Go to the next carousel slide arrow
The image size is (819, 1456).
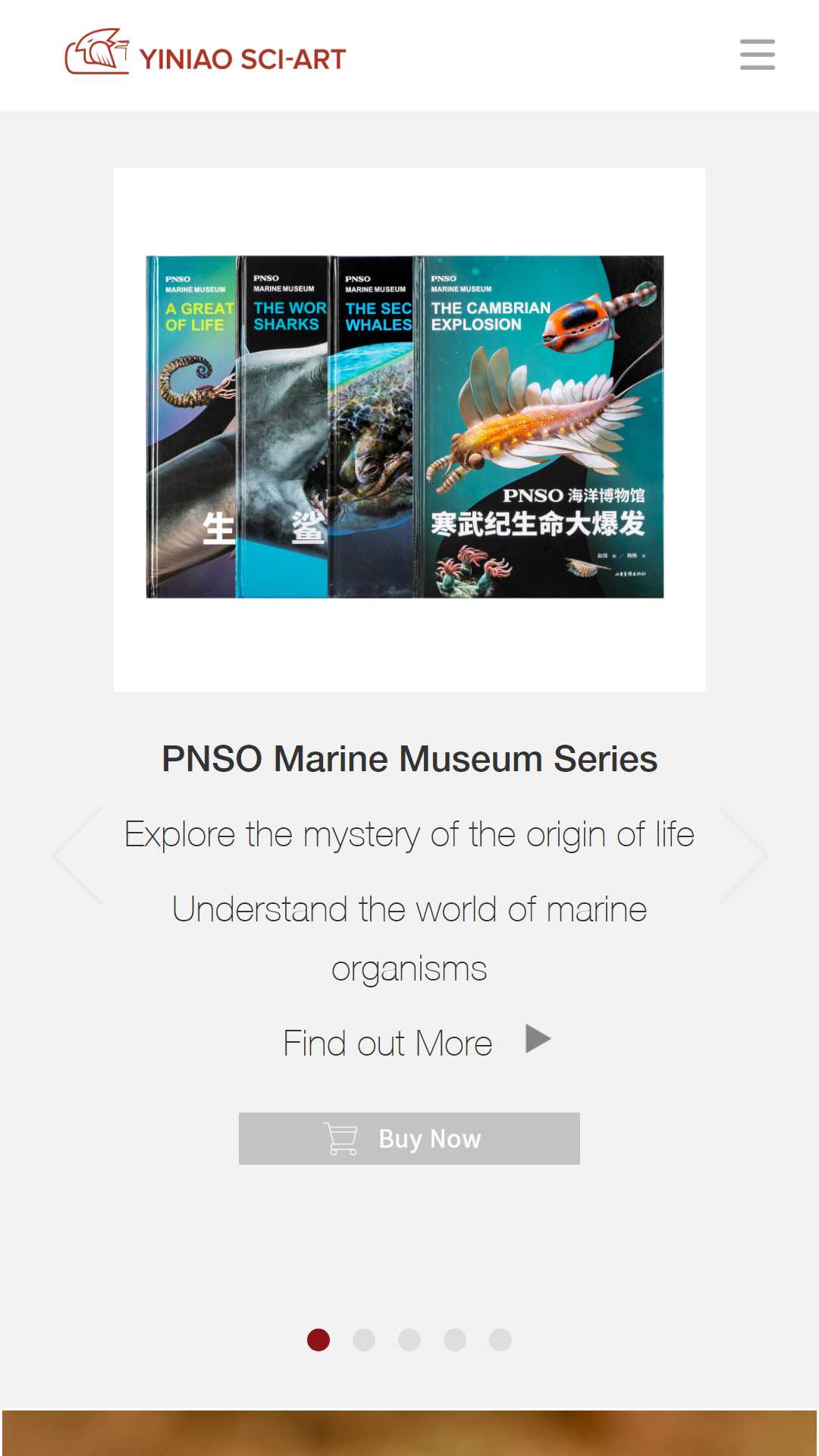pos(744,855)
